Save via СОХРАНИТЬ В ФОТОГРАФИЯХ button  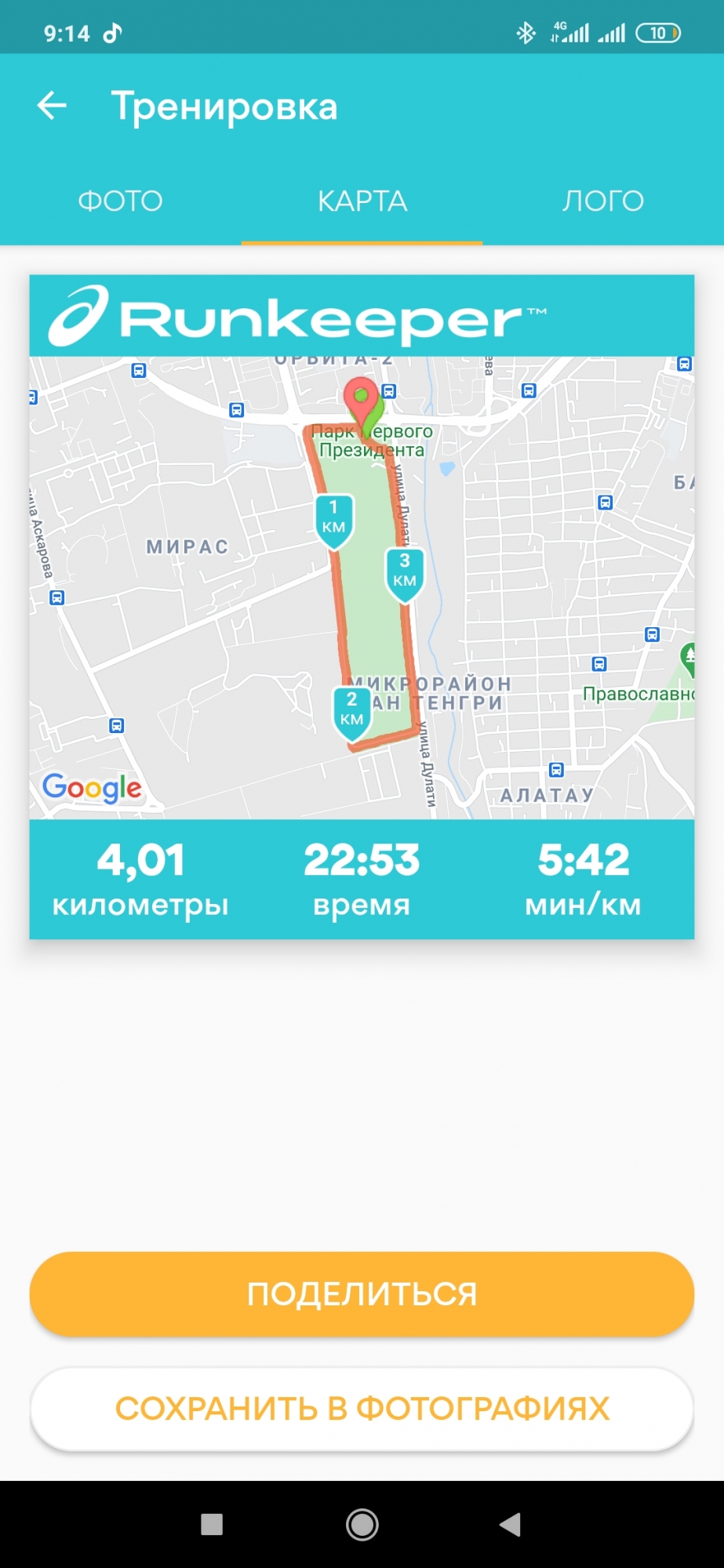(x=362, y=1409)
